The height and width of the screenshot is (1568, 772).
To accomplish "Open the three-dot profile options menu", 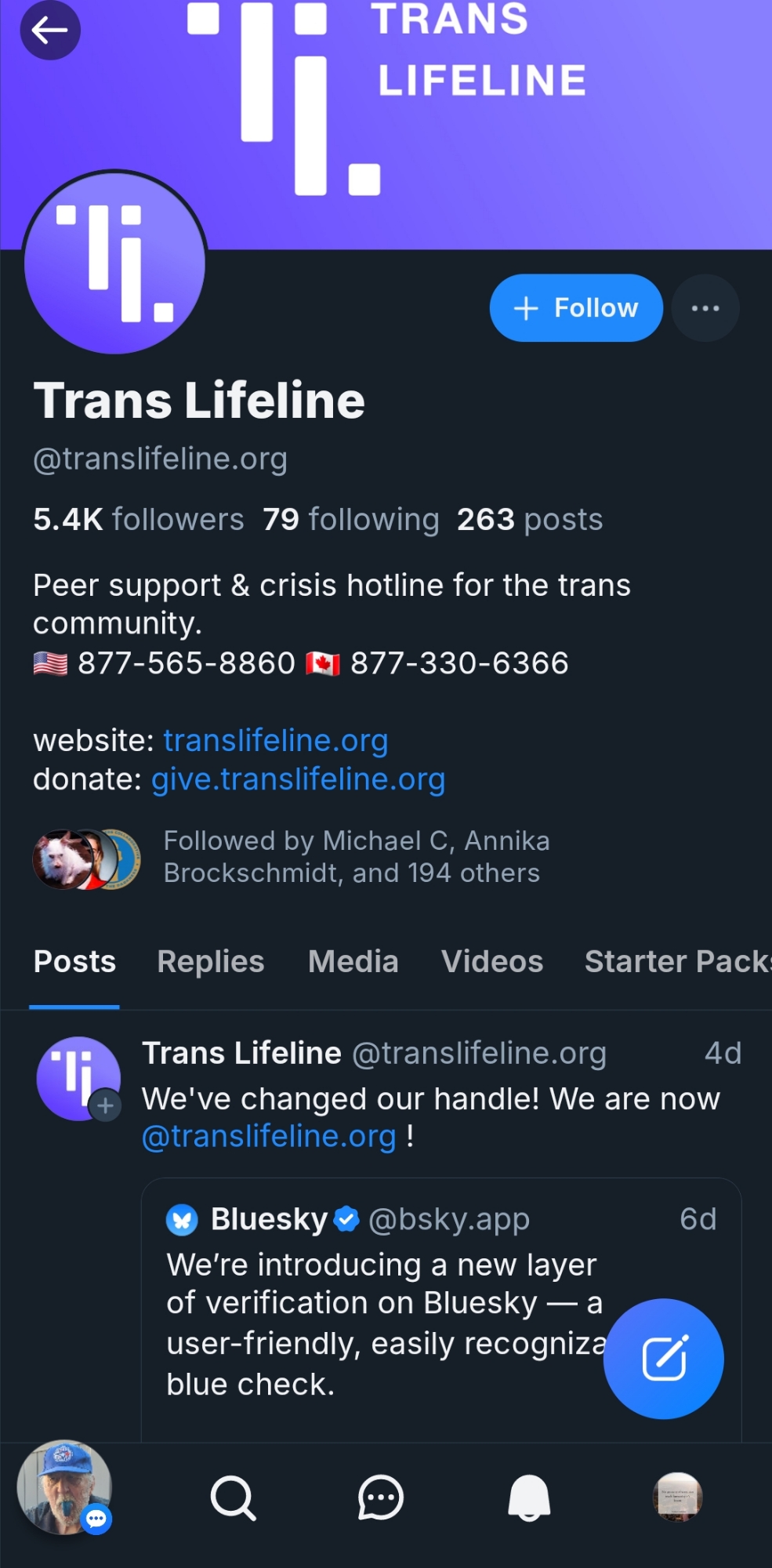I will click(705, 308).
